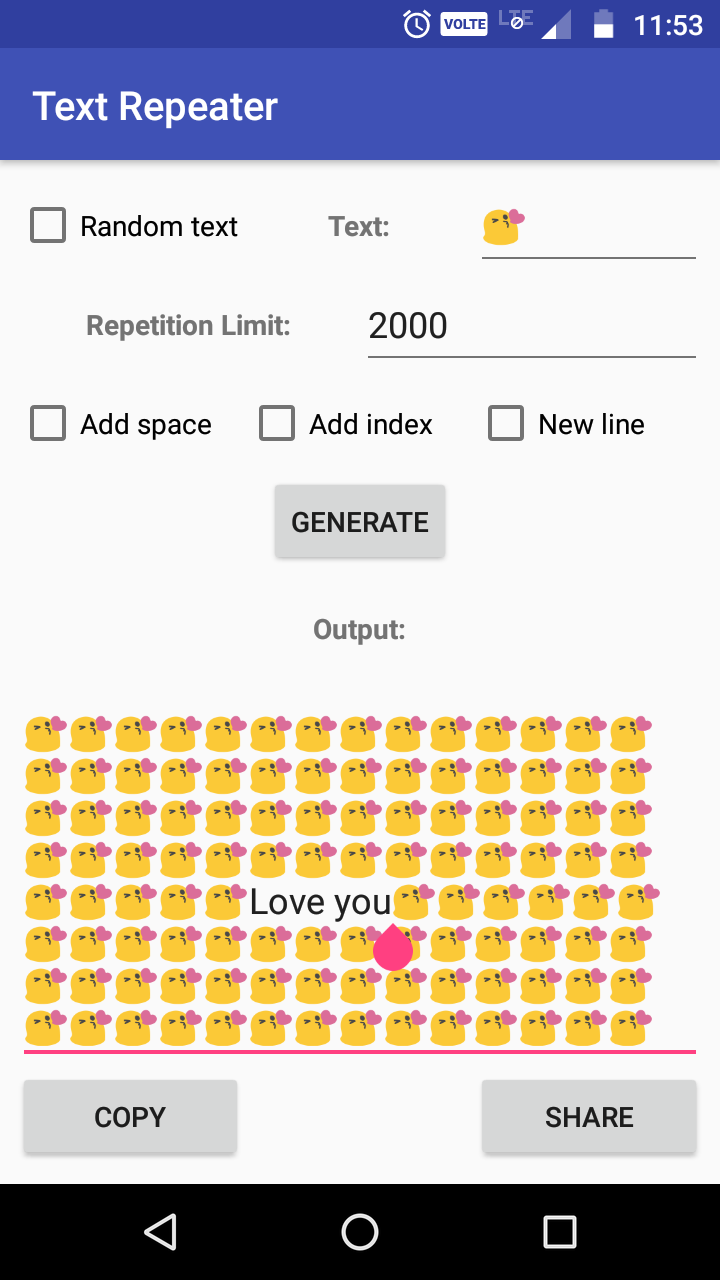Go back using the navigation bar
Screen dimensions: 720x1280
[x=160, y=1232]
